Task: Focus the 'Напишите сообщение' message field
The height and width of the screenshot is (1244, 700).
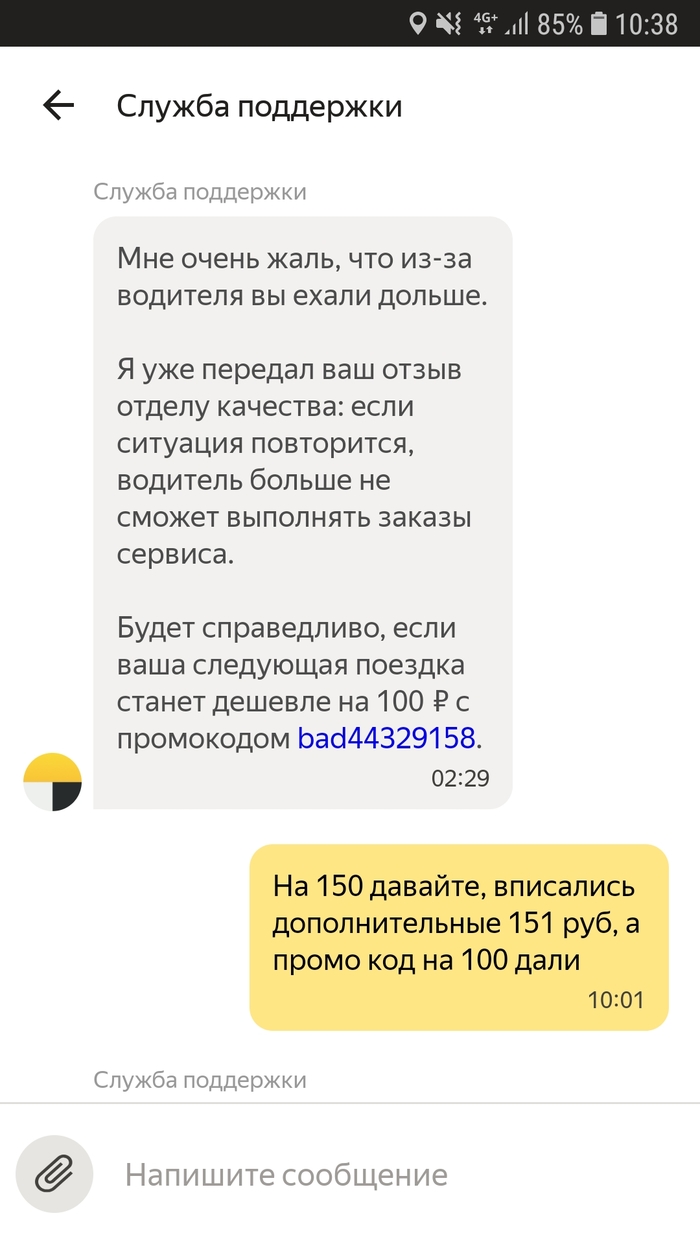Action: [390, 1174]
